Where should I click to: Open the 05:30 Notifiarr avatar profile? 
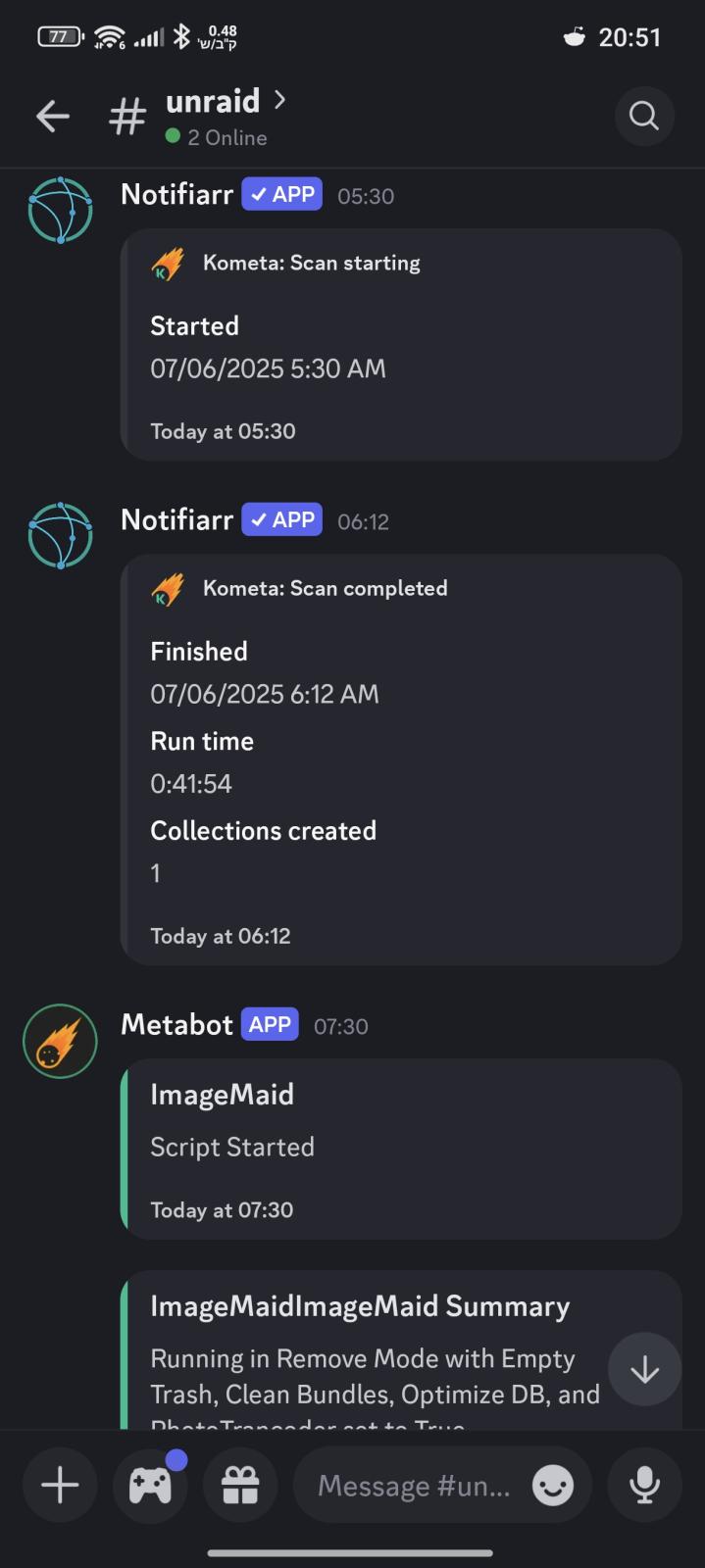point(60,210)
